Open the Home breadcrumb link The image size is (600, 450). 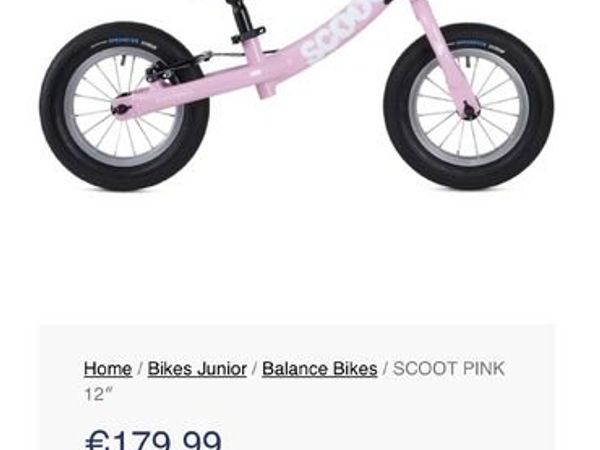tap(107, 369)
